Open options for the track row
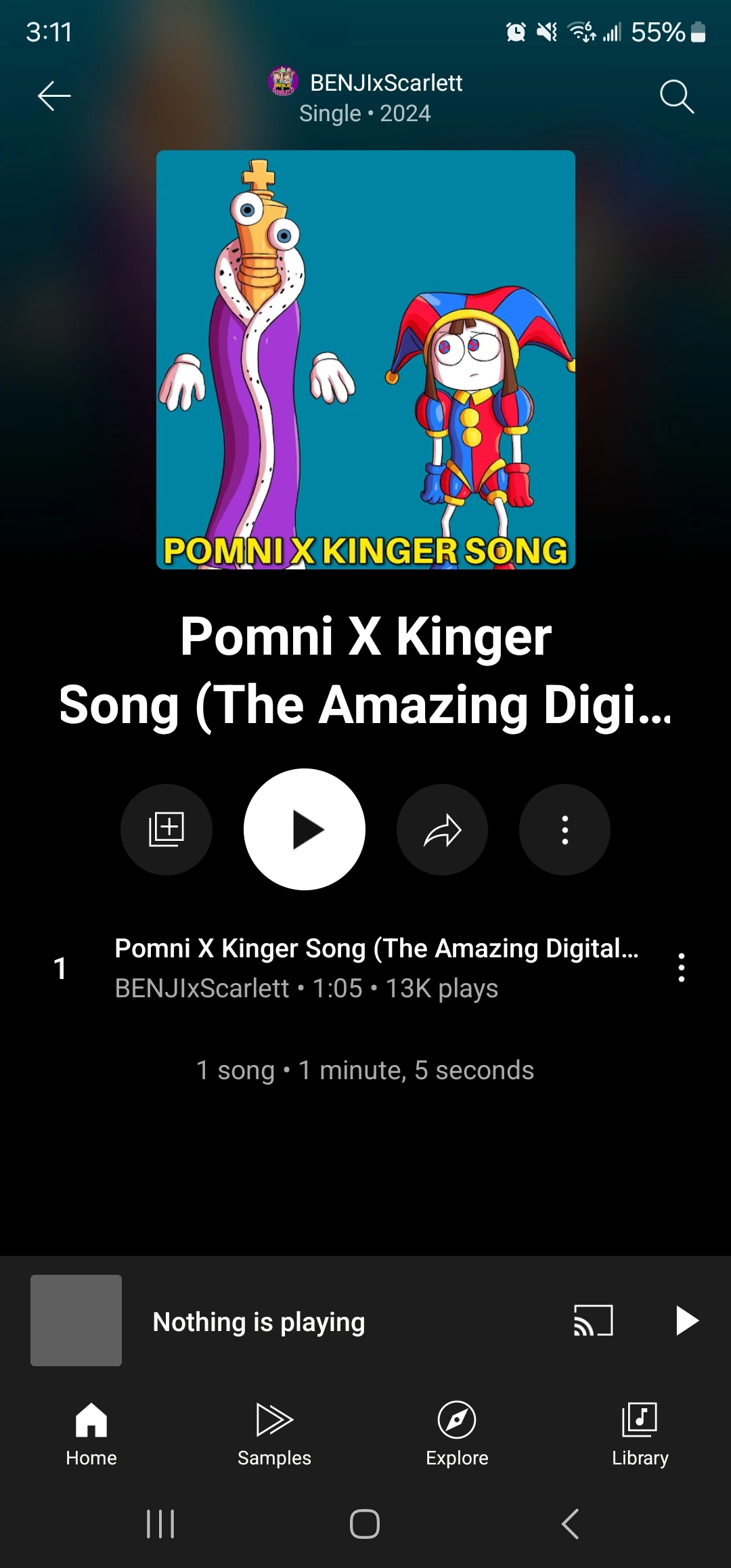The width and height of the screenshot is (731, 1568). 681,967
